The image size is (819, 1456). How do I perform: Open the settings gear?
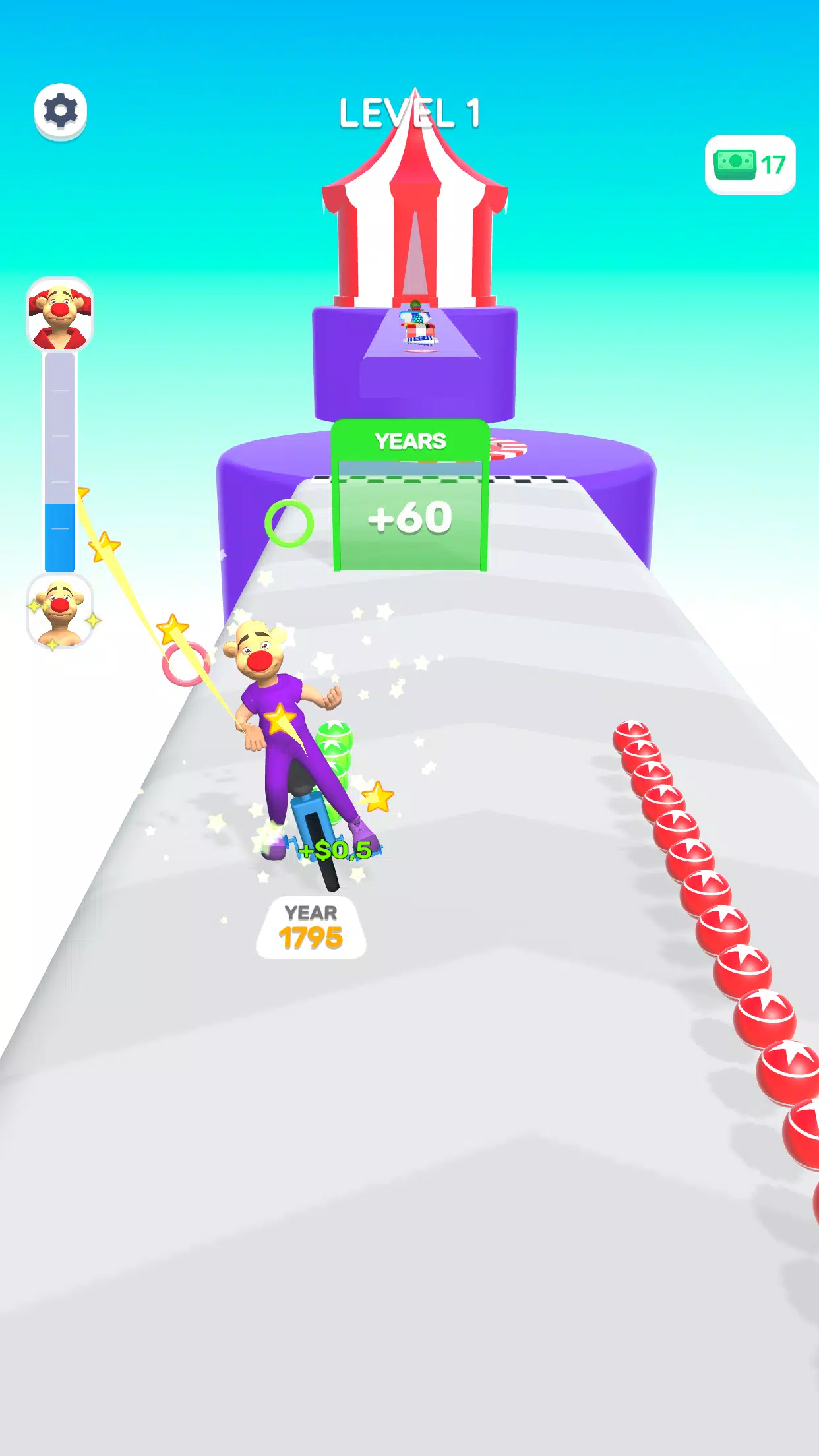click(61, 111)
